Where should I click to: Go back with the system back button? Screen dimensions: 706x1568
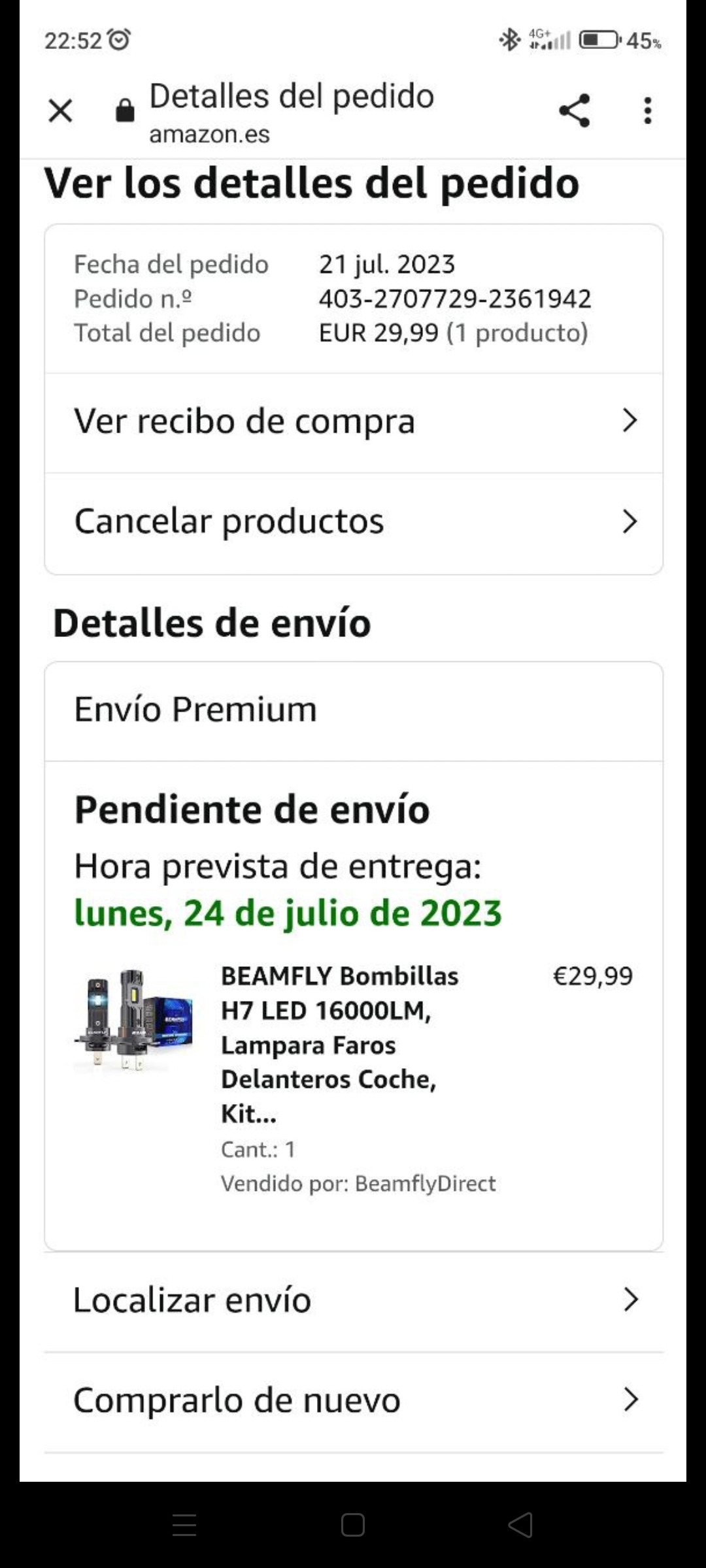pos(520,1526)
